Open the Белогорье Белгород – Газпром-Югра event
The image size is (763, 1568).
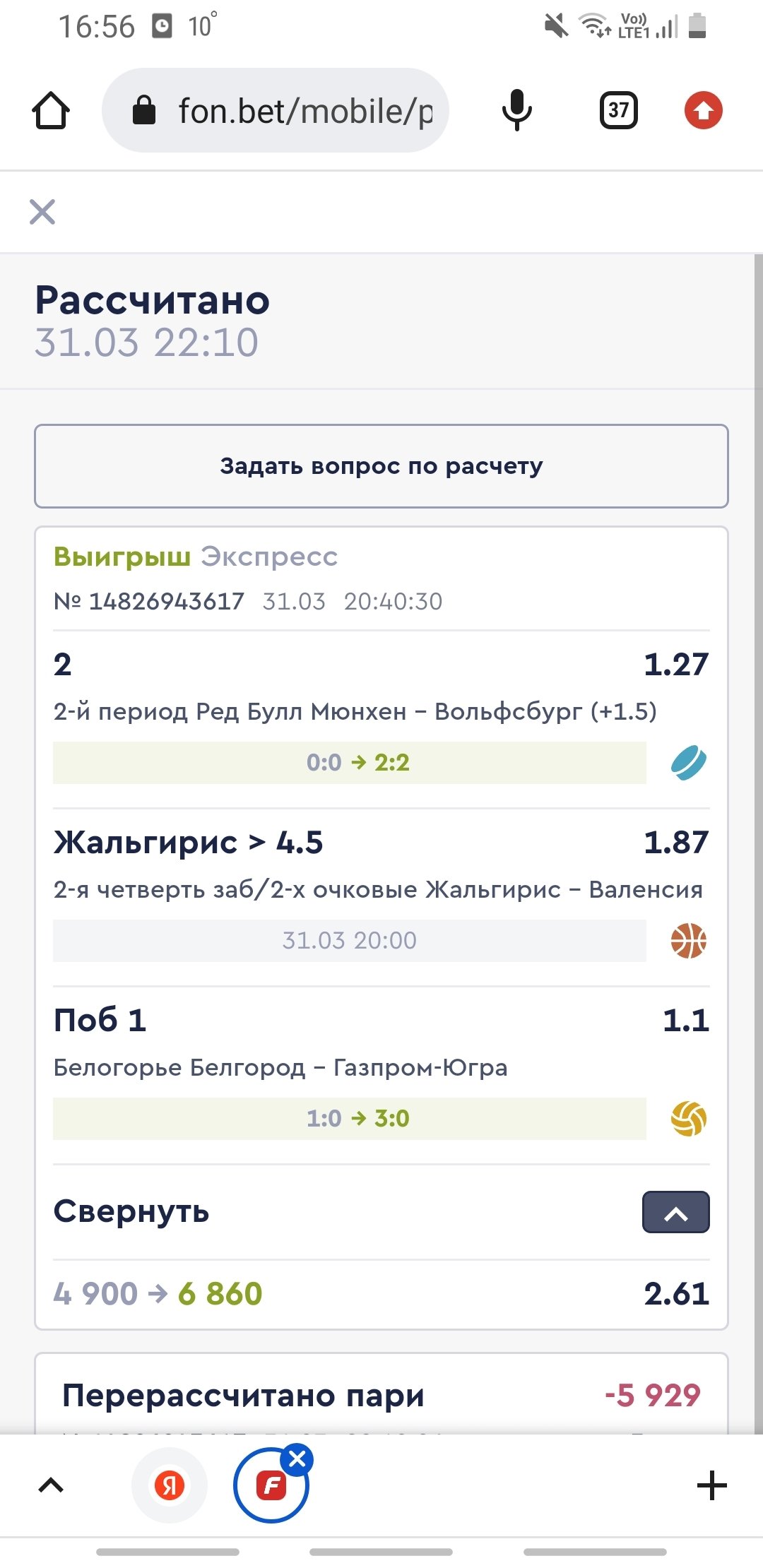tap(280, 1067)
